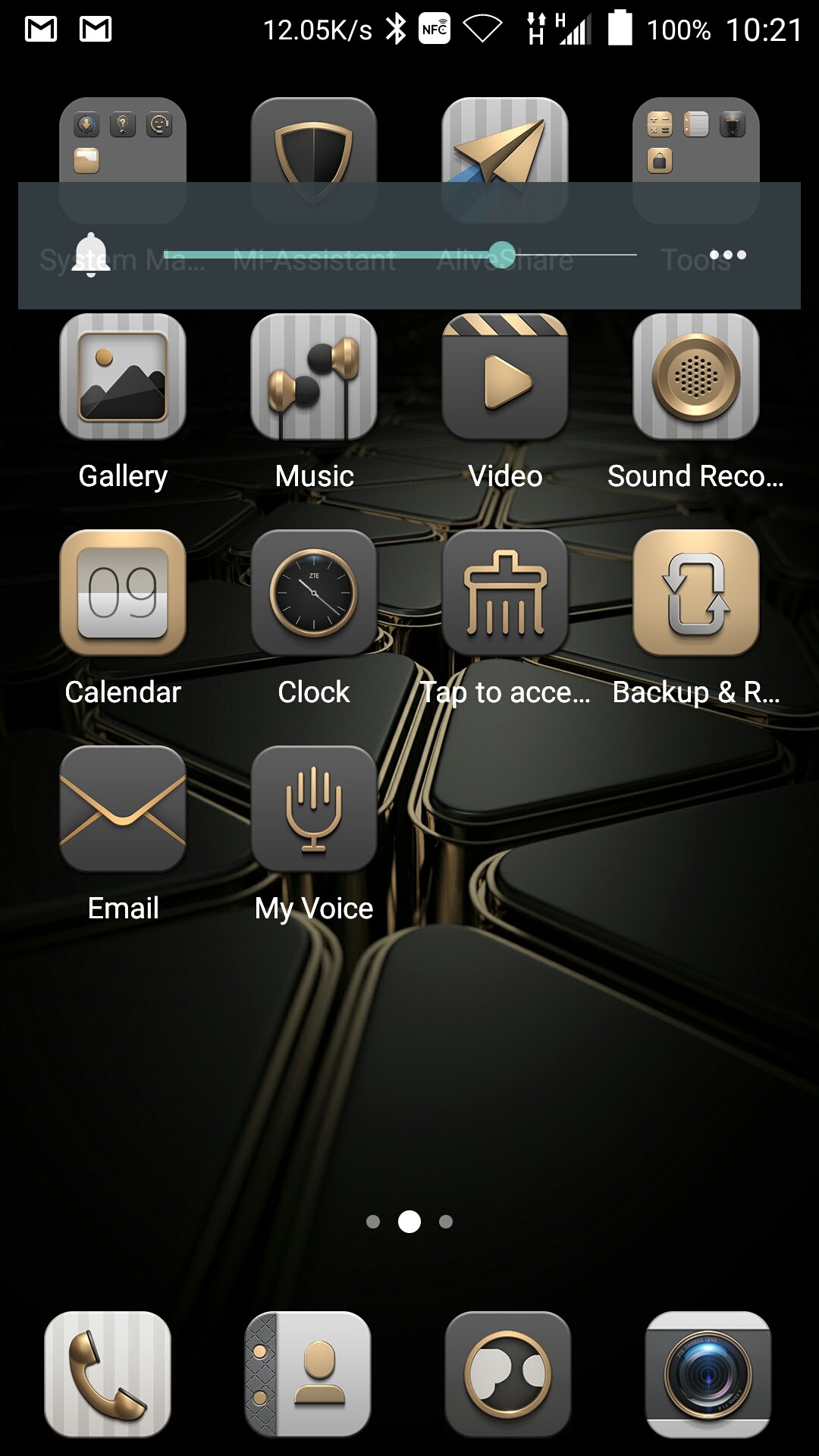Open Contacts from the dock
This screenshot has width=819, height=1456.
(x=308, y=1374)
